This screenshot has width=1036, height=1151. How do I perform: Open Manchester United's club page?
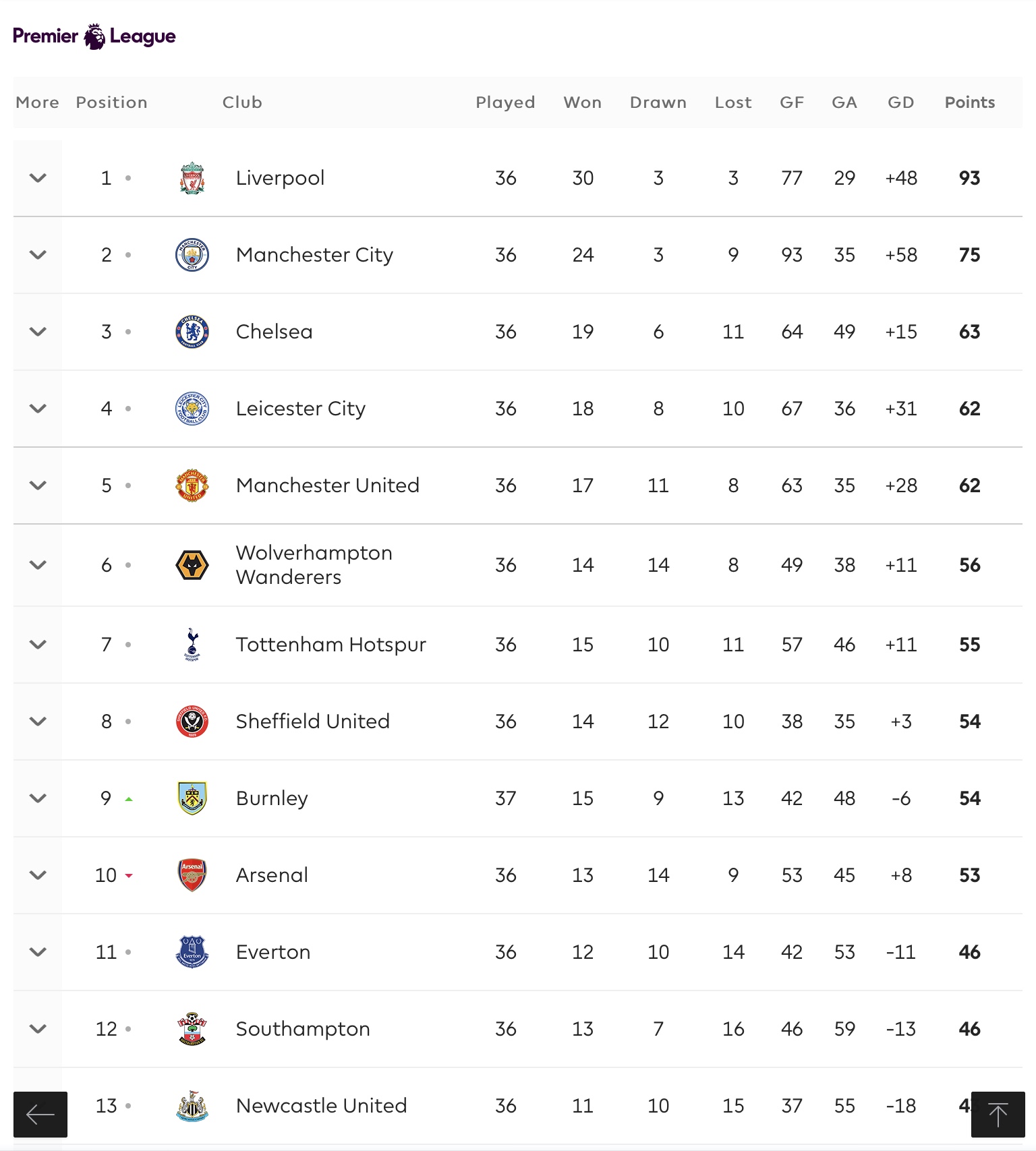[x=327, y=485]
